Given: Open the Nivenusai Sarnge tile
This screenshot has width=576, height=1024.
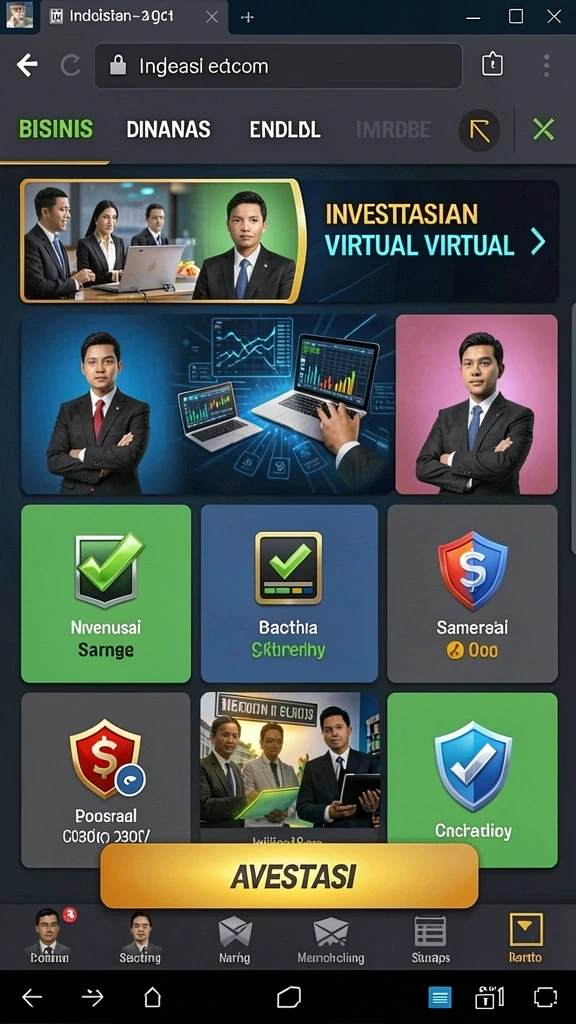Looking at the screenshot, I should [x=106, y=594].
